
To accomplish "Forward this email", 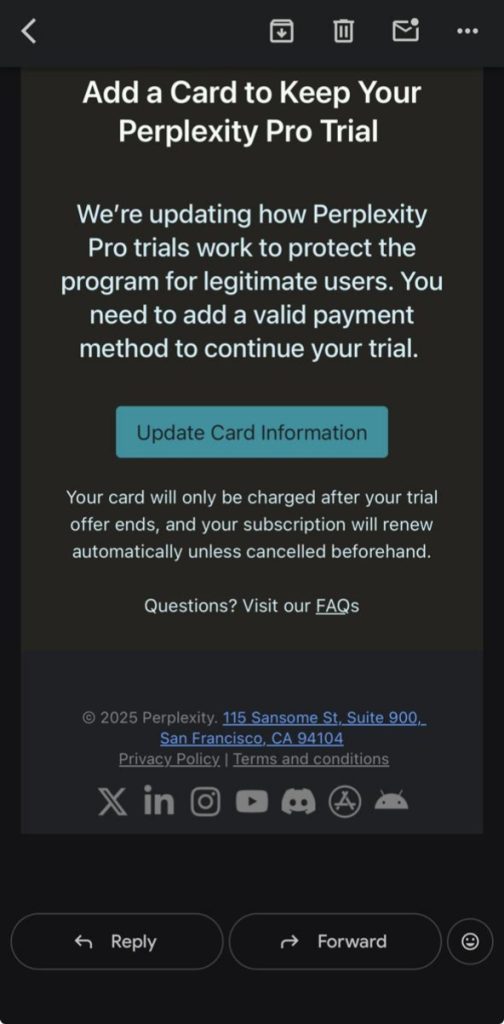I will (x=336, y=941).
